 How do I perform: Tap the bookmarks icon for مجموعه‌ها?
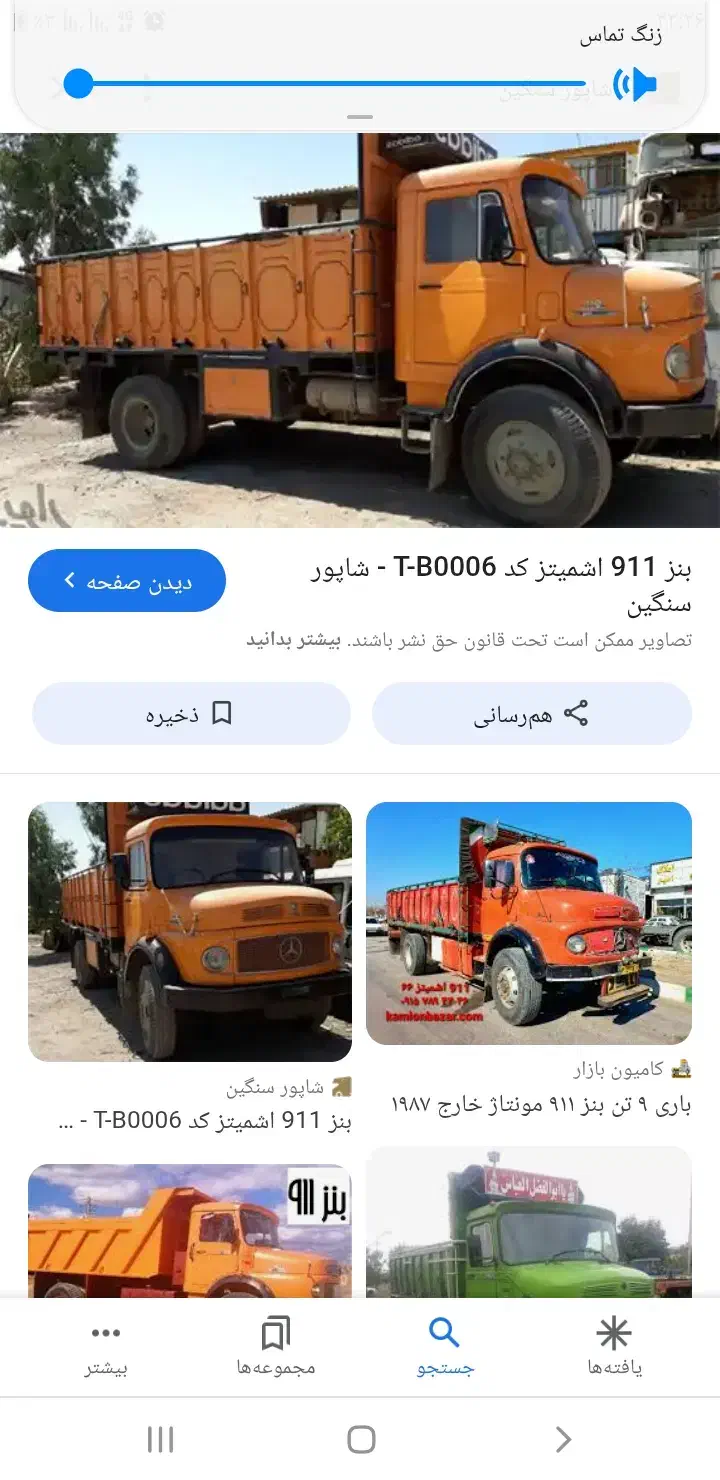coord(274,1330)
